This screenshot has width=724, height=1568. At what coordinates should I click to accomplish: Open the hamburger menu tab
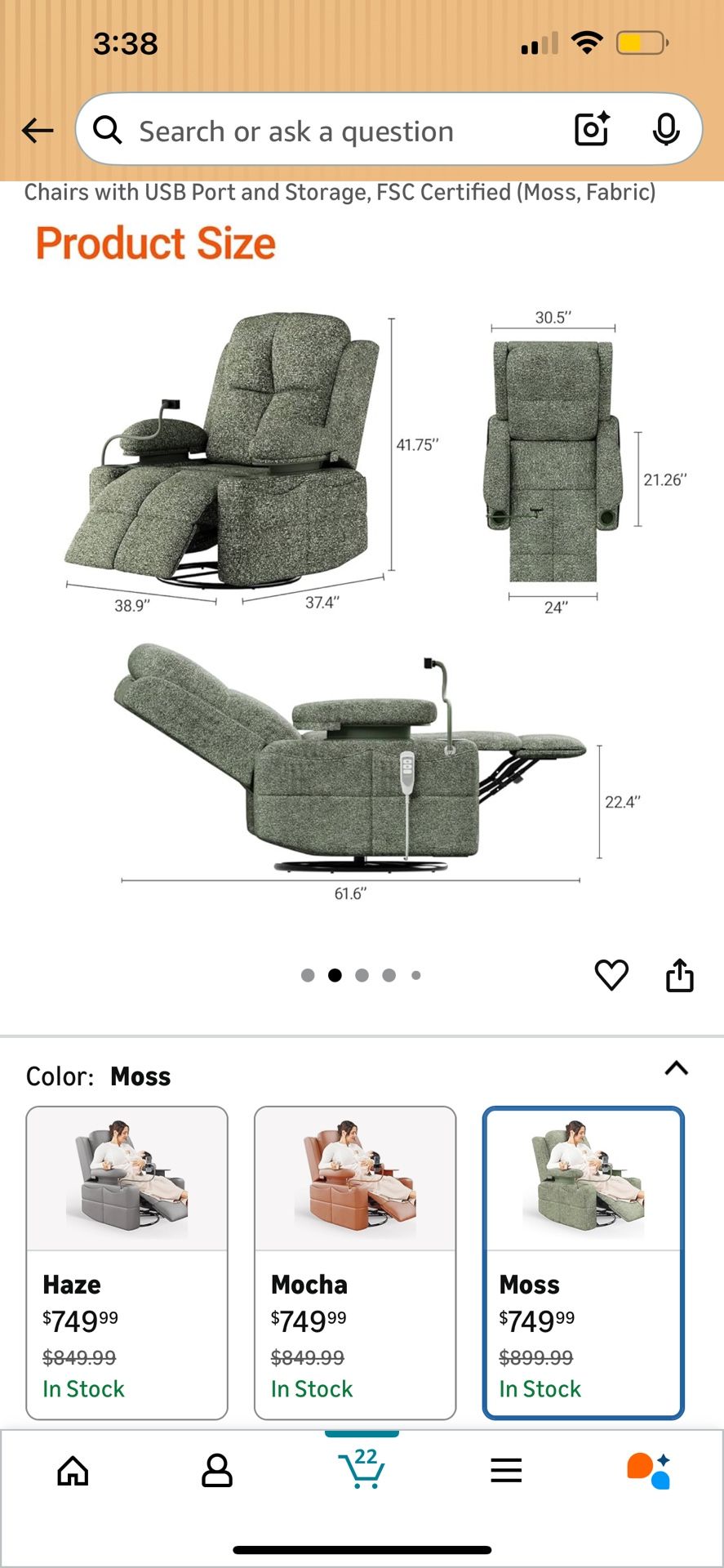[x=506, y=1471]
